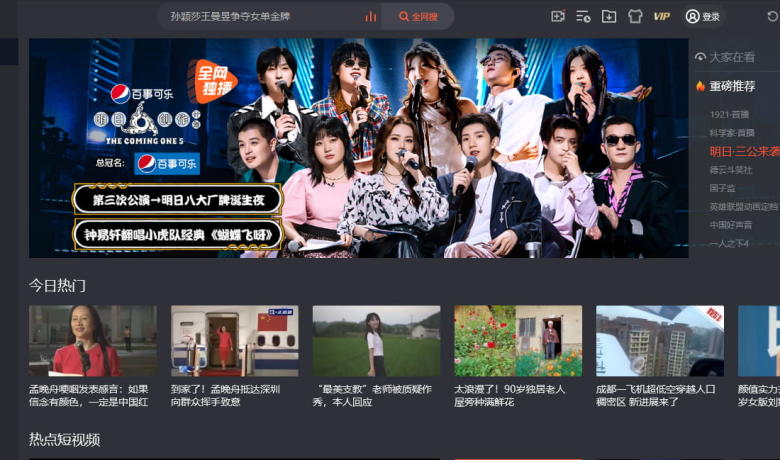Open the 成都一飞机超低空穿越人口稠密区 video

pyautogui.click(x=659, y=340)
